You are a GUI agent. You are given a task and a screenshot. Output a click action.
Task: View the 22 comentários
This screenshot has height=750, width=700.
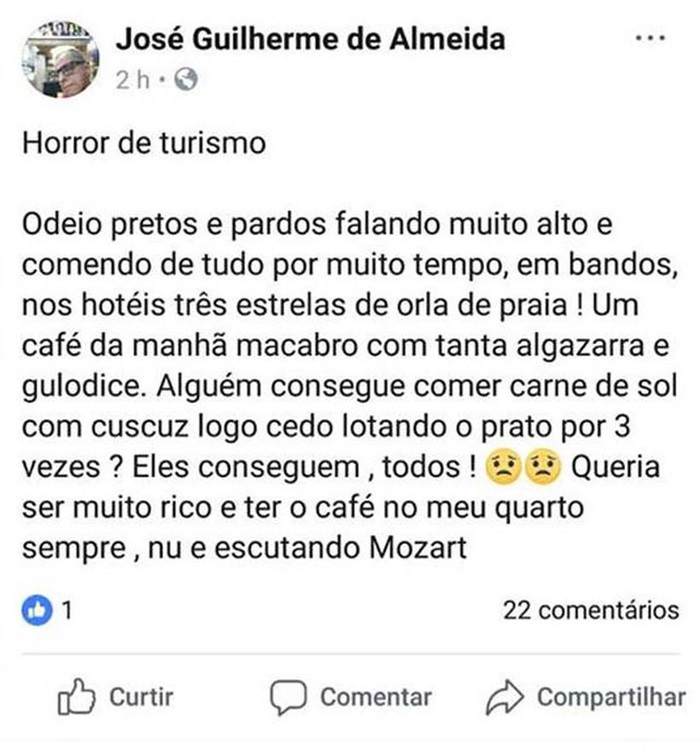[590, 610]
